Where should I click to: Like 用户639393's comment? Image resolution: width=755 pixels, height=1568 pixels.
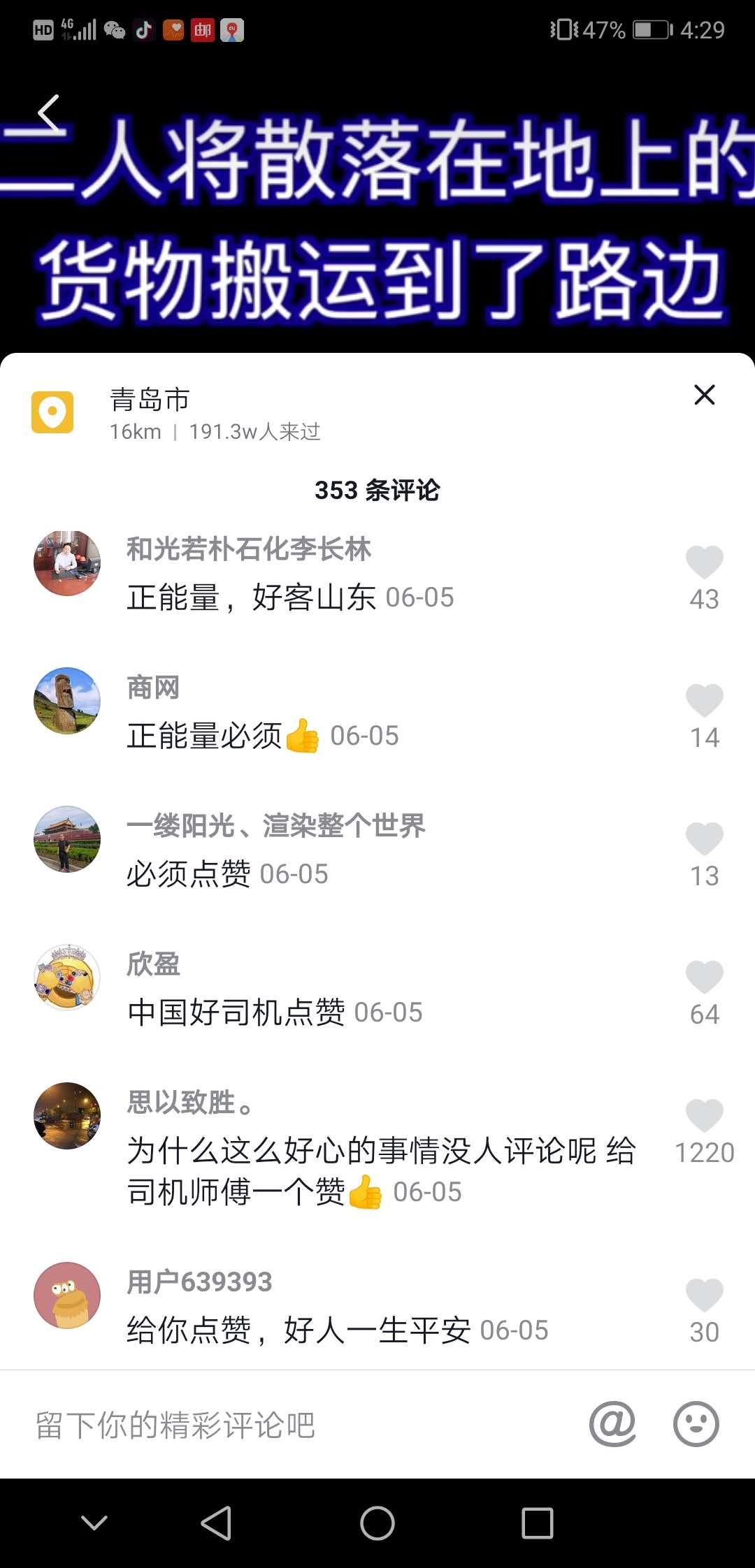click(704, 1295)
